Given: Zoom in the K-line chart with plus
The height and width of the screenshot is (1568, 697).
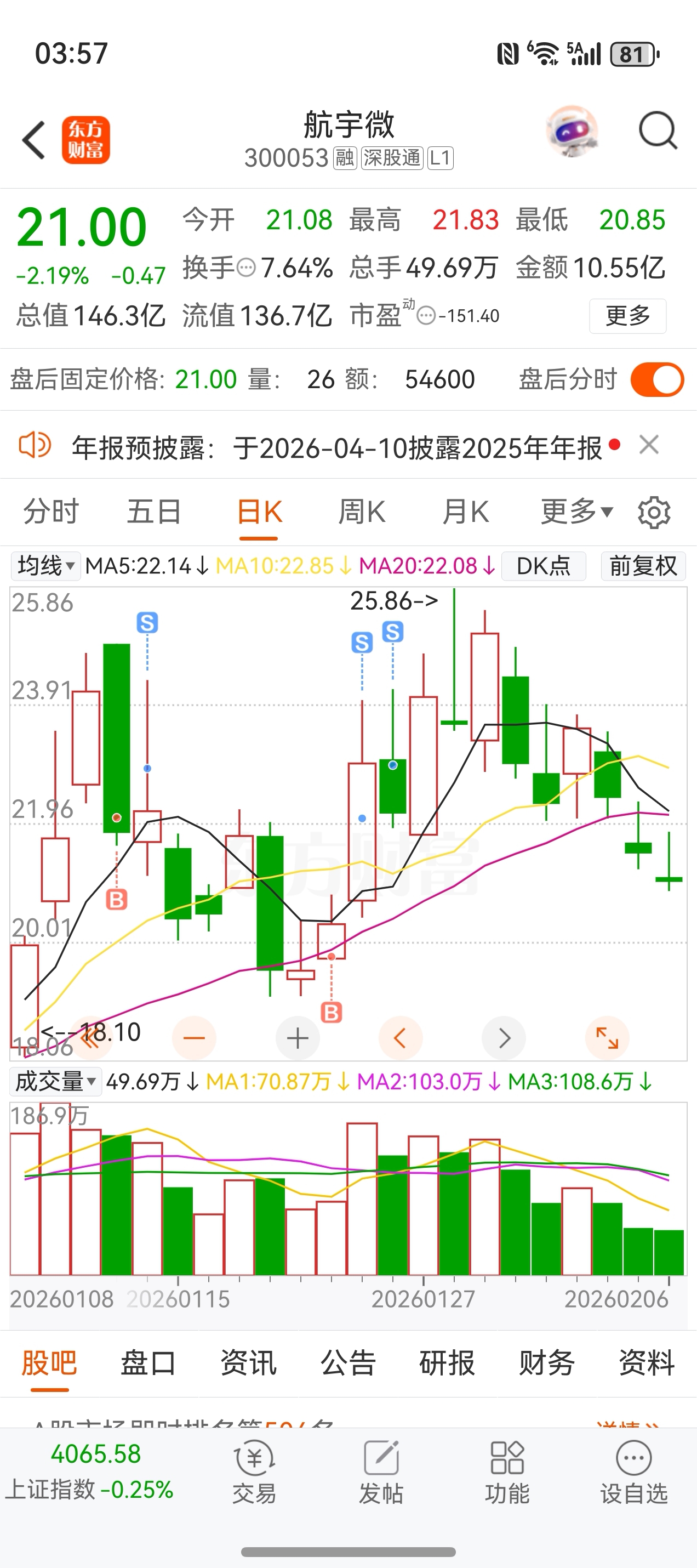Looking at the screenshot, I should pyautogui.click(x=298, y=1038).
